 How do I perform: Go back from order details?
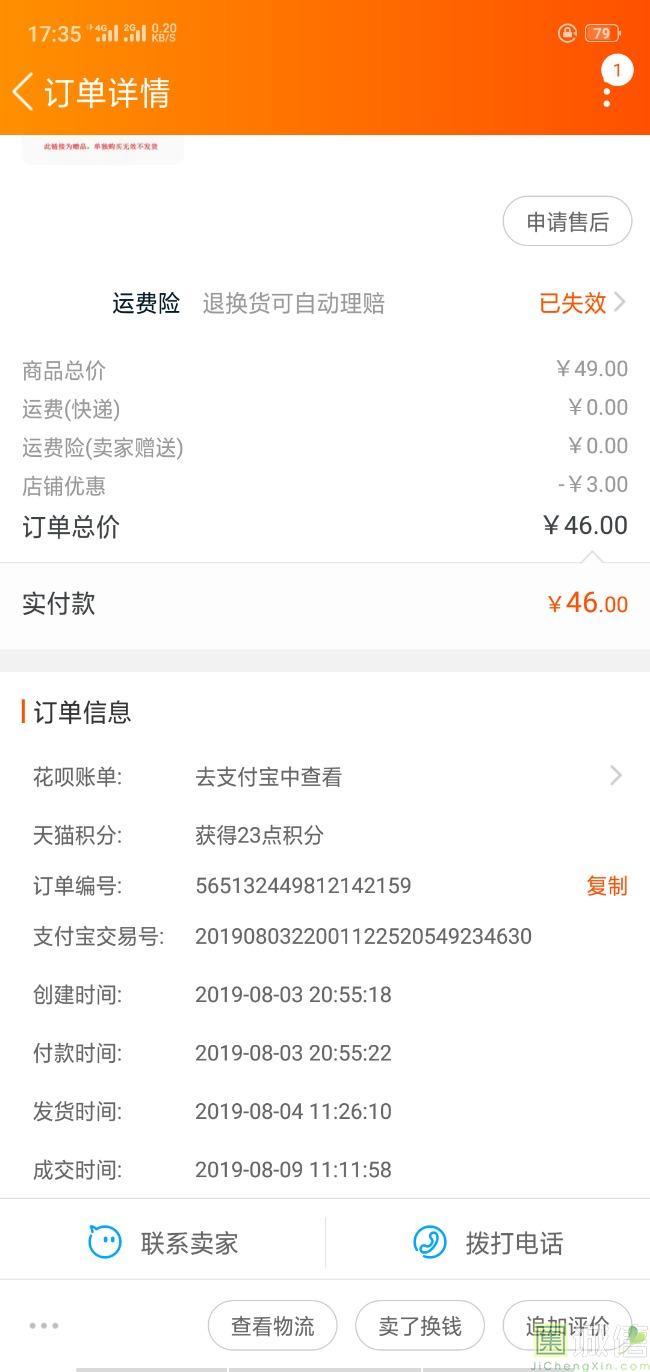(24, 92)
